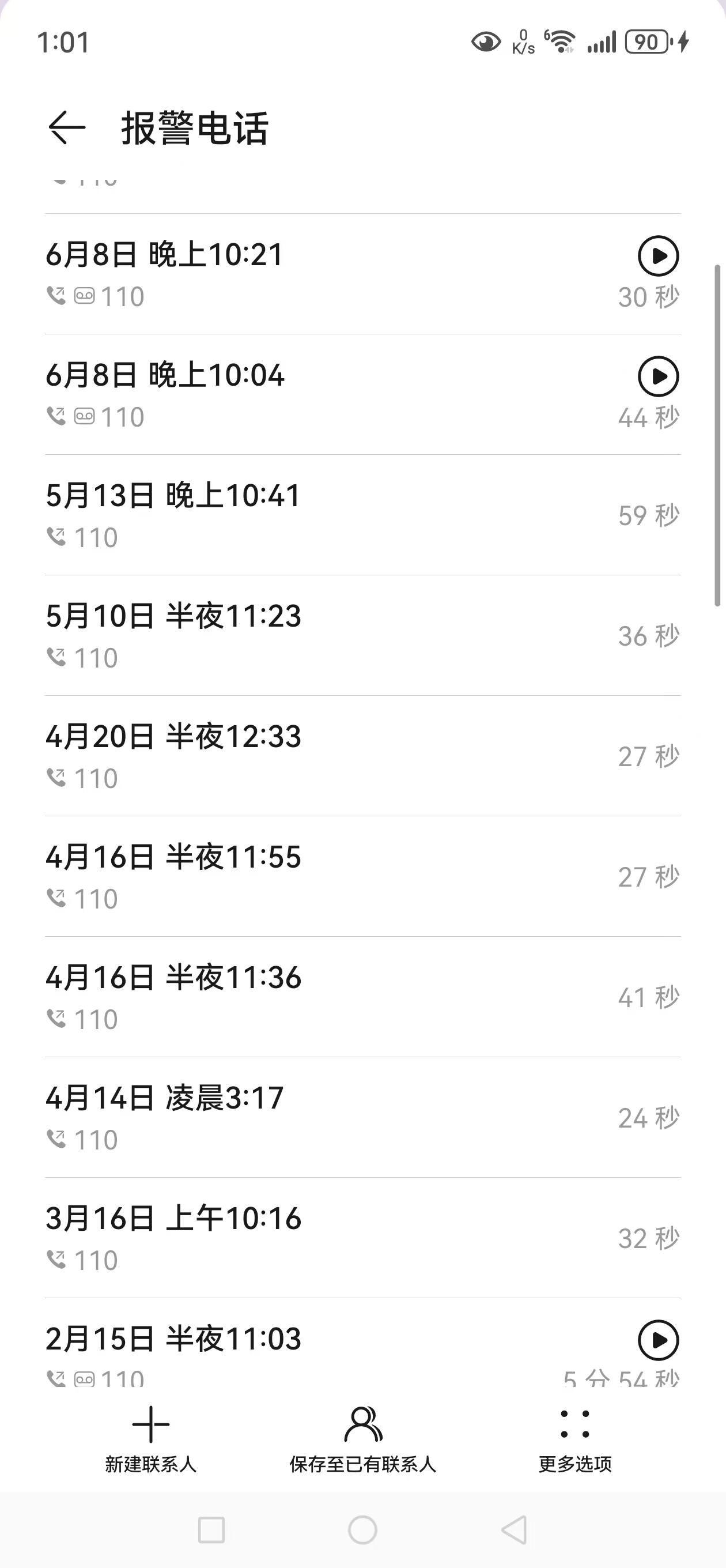This screenshot has height=1568, width=726.
Task: Open recent apps via square button
Action: tap(211, 1529)
